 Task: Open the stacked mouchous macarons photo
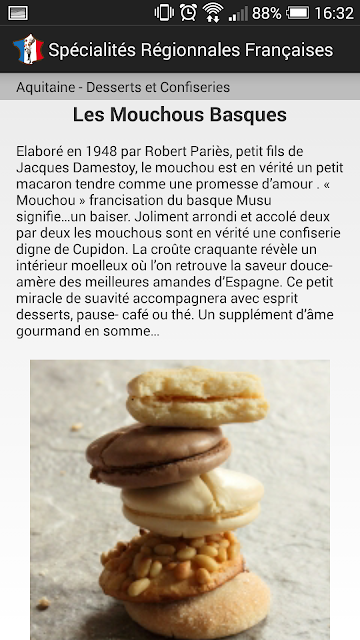tap(180, 500)
